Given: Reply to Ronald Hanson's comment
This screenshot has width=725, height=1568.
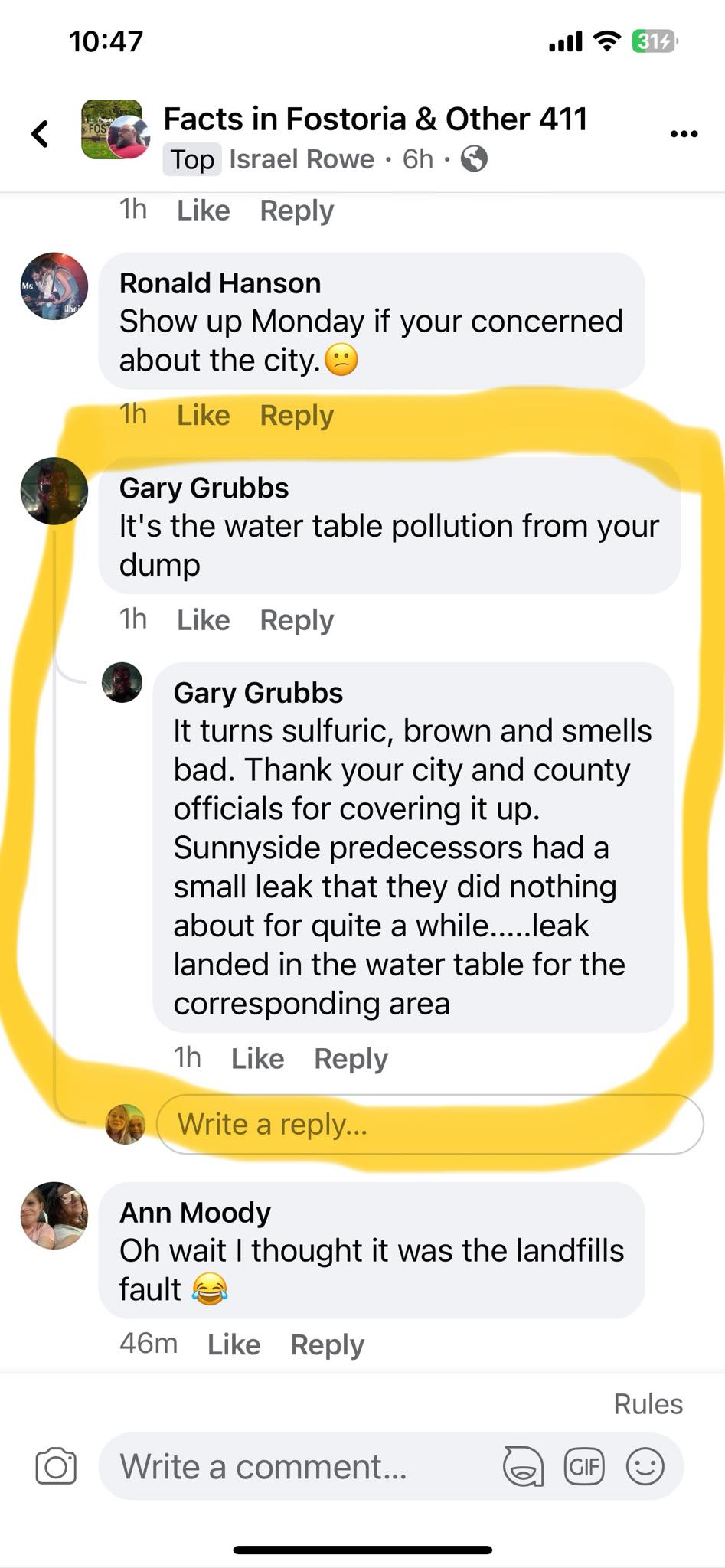Looking at the screenshot, I should click(x=296, y=415).
